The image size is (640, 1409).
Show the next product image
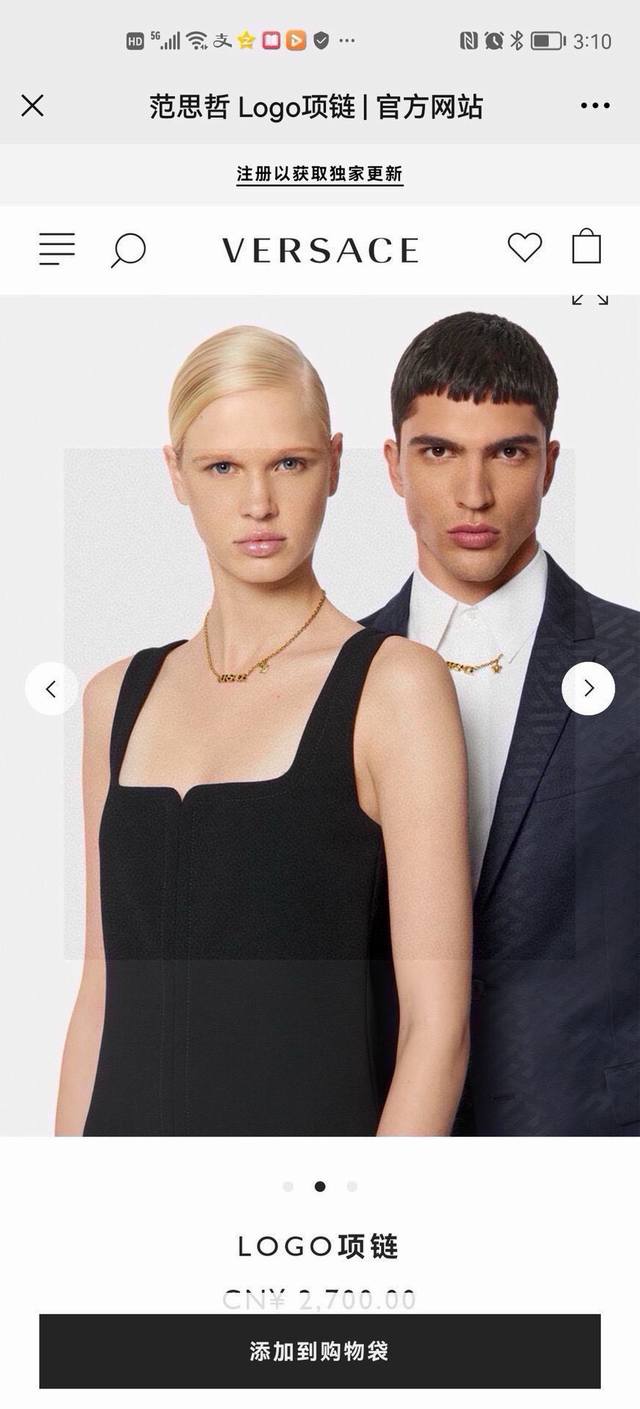[x=588, y=688]
